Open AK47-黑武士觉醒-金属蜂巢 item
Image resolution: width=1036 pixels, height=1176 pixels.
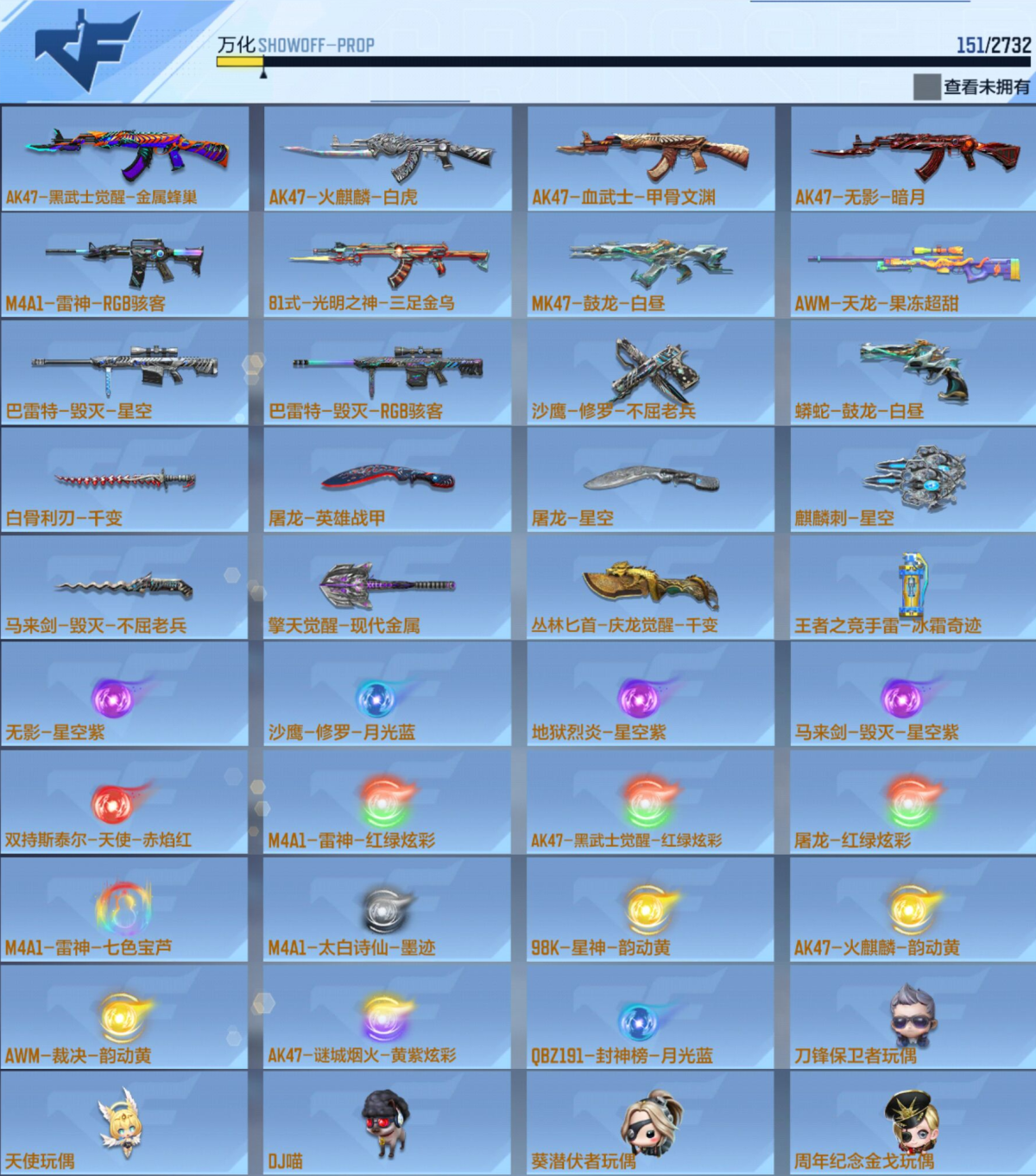coord(125,158)
